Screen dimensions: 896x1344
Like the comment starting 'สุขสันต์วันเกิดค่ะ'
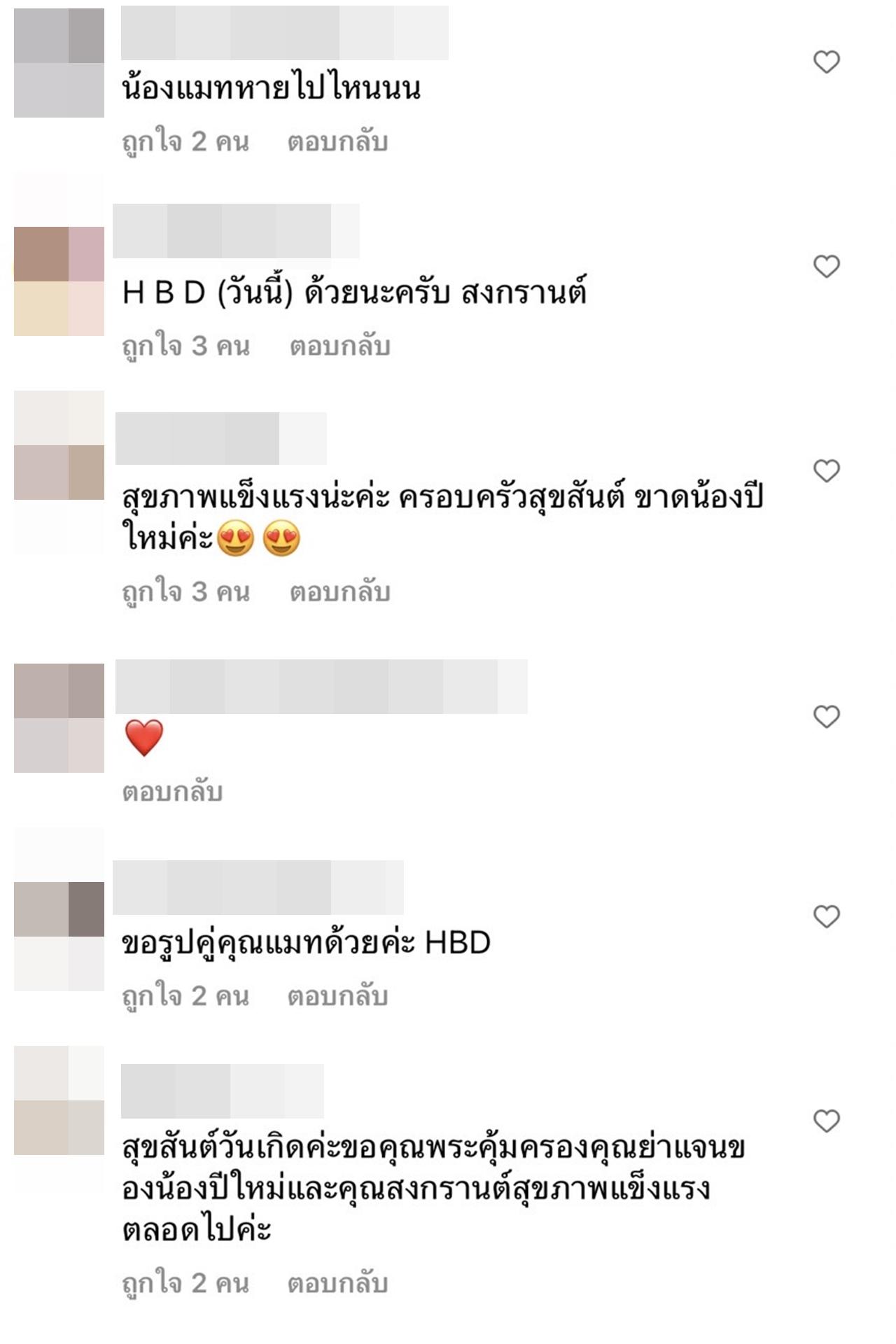click(x=826, y=1121)
